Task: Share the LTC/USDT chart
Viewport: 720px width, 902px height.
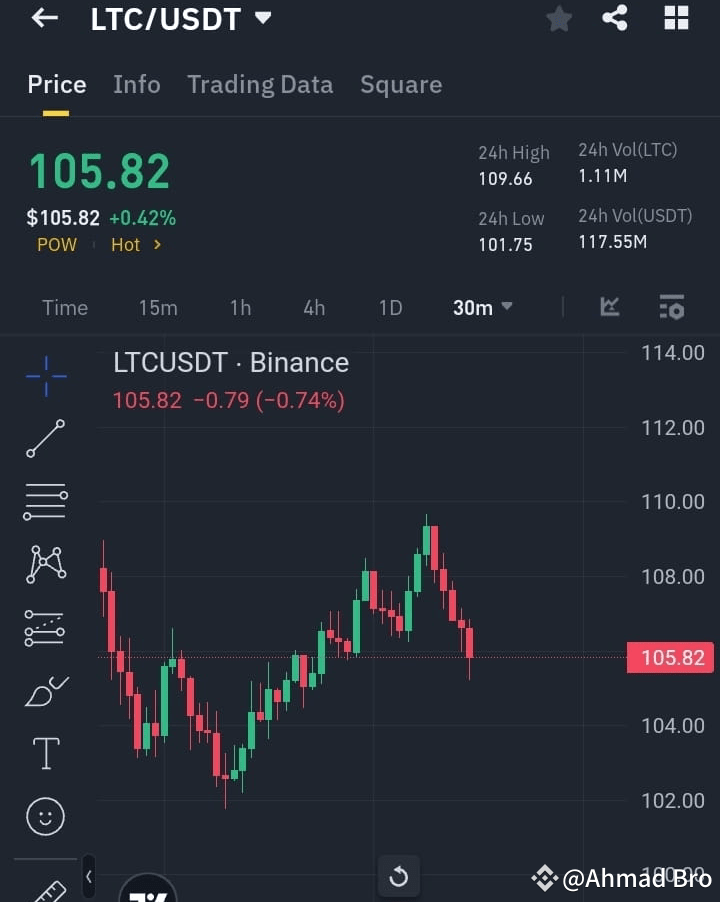Action: (x=615, y=18)
